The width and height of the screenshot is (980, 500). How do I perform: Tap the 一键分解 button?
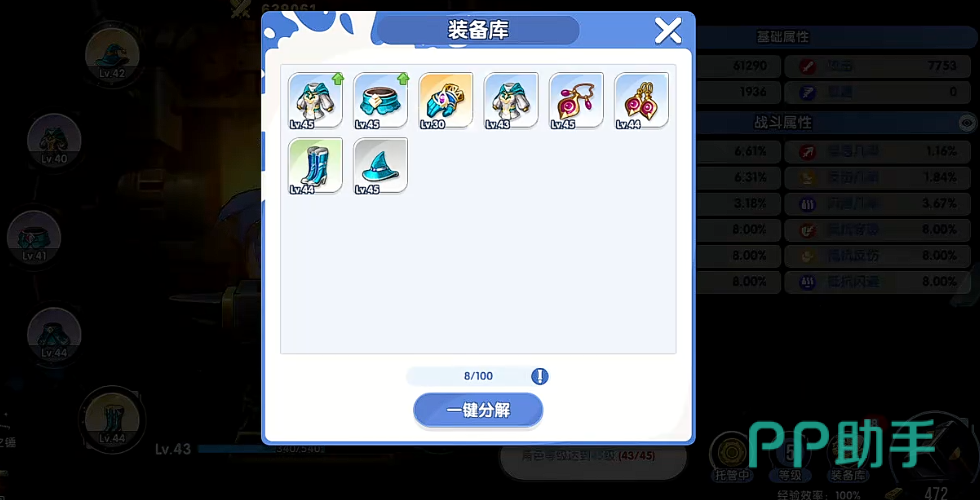click(478, 410)
